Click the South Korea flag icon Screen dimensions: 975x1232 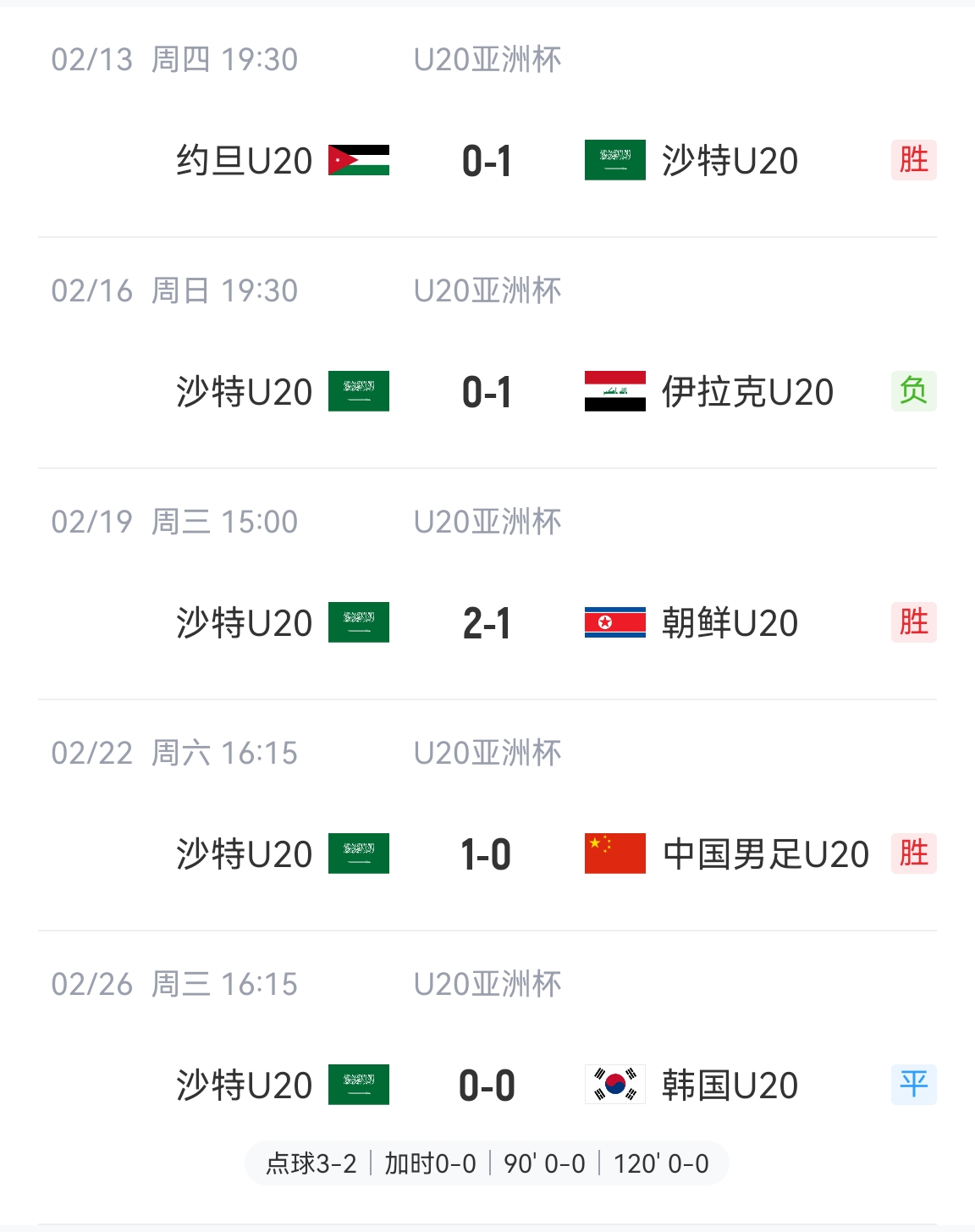pos(615,1085)
